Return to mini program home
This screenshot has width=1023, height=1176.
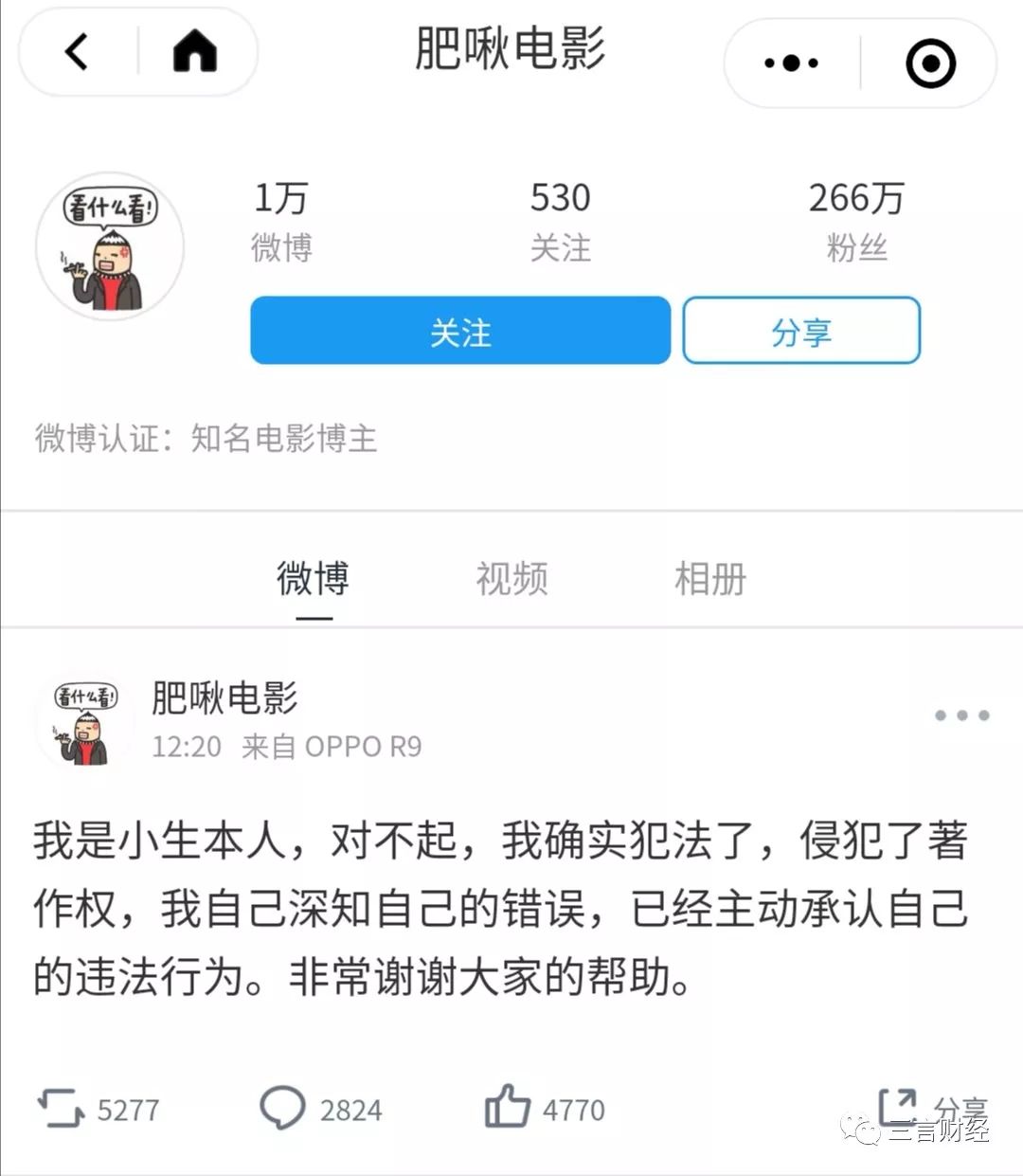195,51
